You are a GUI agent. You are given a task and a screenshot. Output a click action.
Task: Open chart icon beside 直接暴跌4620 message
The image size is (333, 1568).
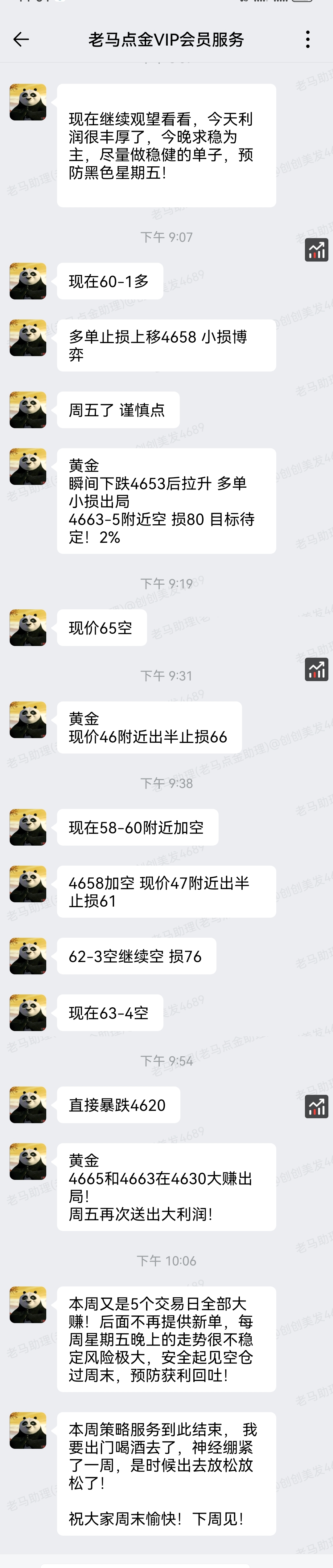(x=316, y=1106)
